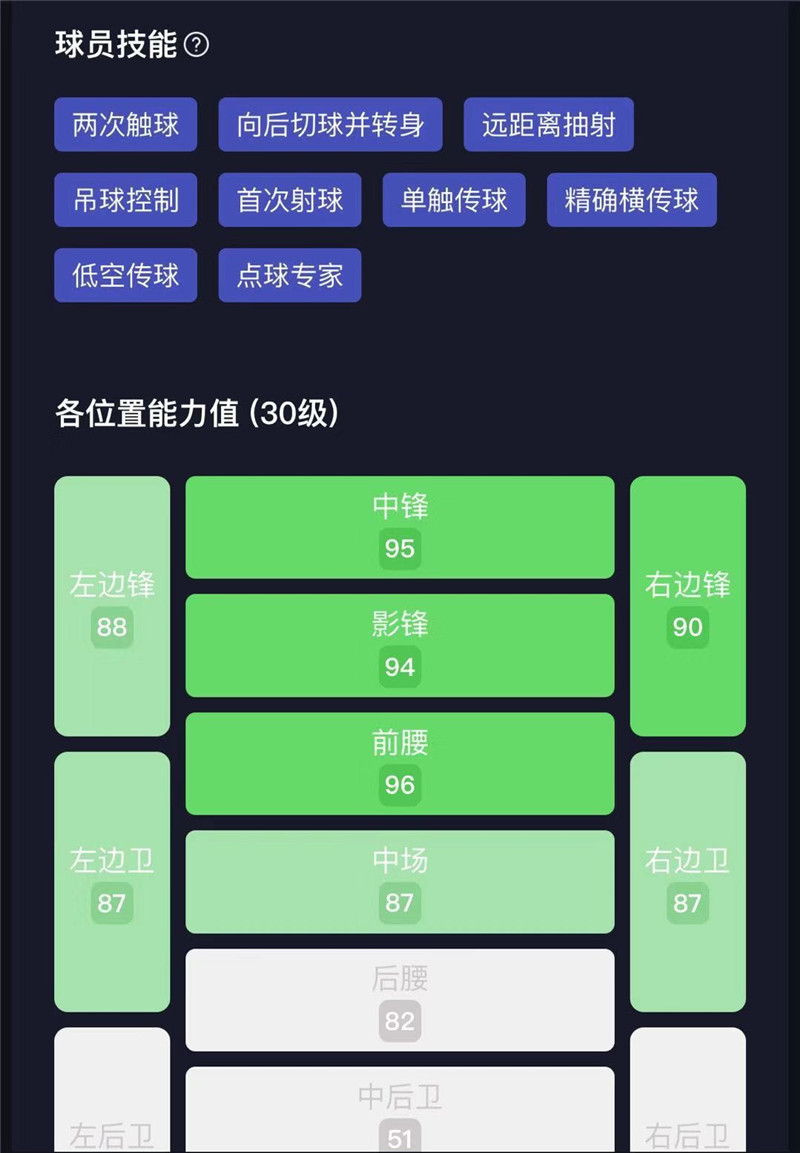The width and height of the screenshot is (800, 1153).
Task: Open the player skills help icon
Action: tap(197, 45)
